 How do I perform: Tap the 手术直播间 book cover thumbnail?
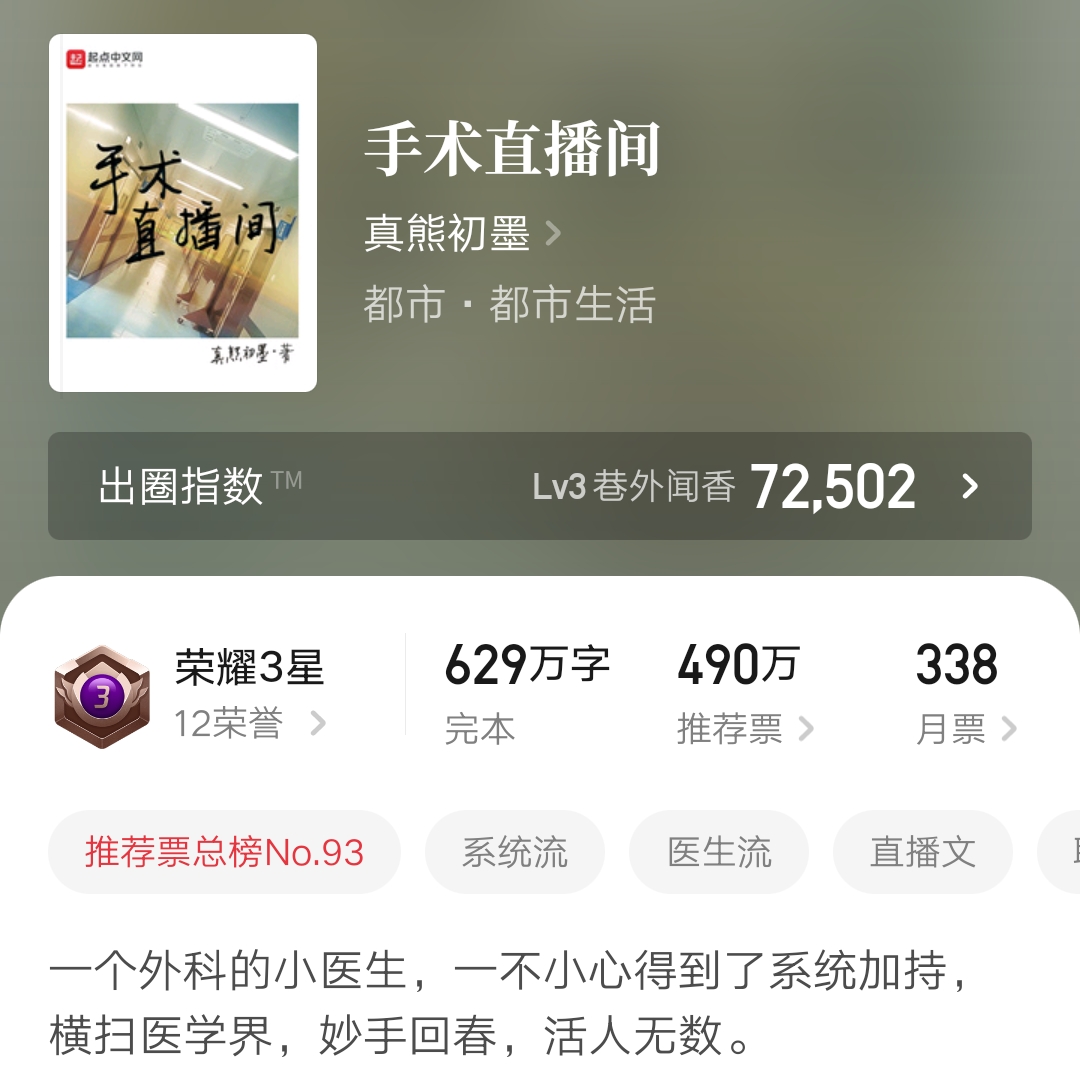pos(184,211)
